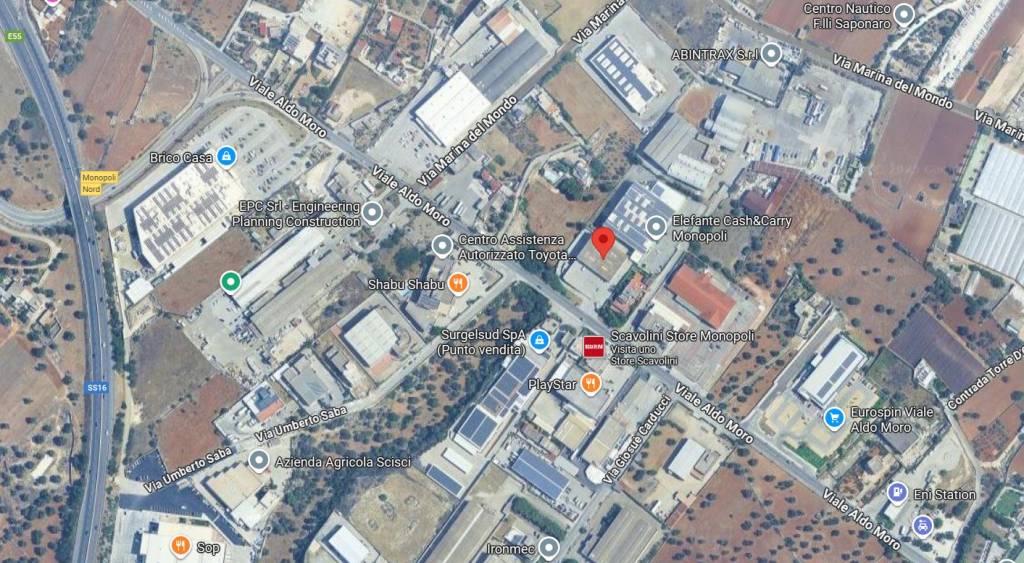
Task: Open Sop restaurant marker
Action: [180, 546]
